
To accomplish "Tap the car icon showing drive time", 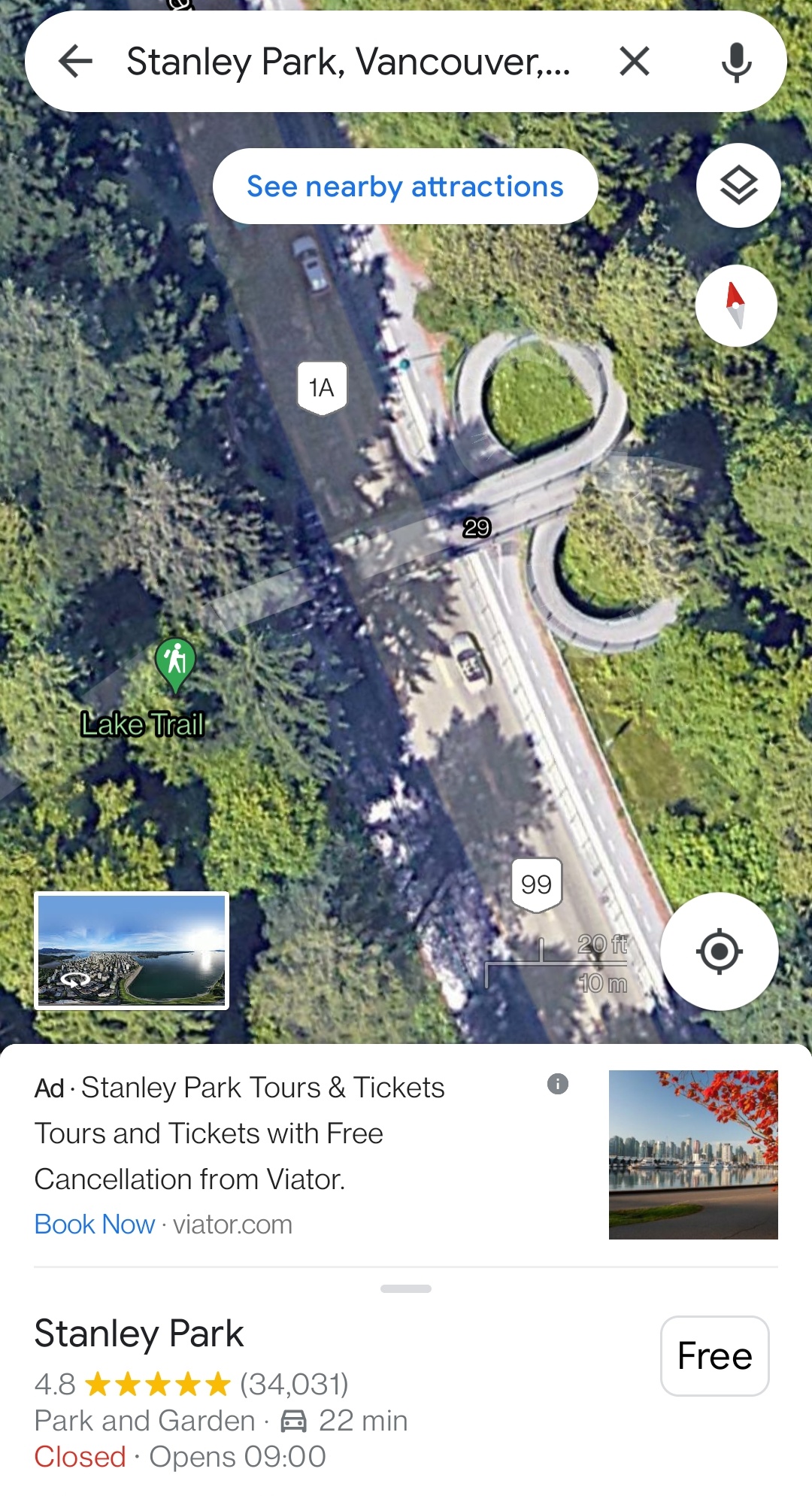I will click(x=293, y=1420).
